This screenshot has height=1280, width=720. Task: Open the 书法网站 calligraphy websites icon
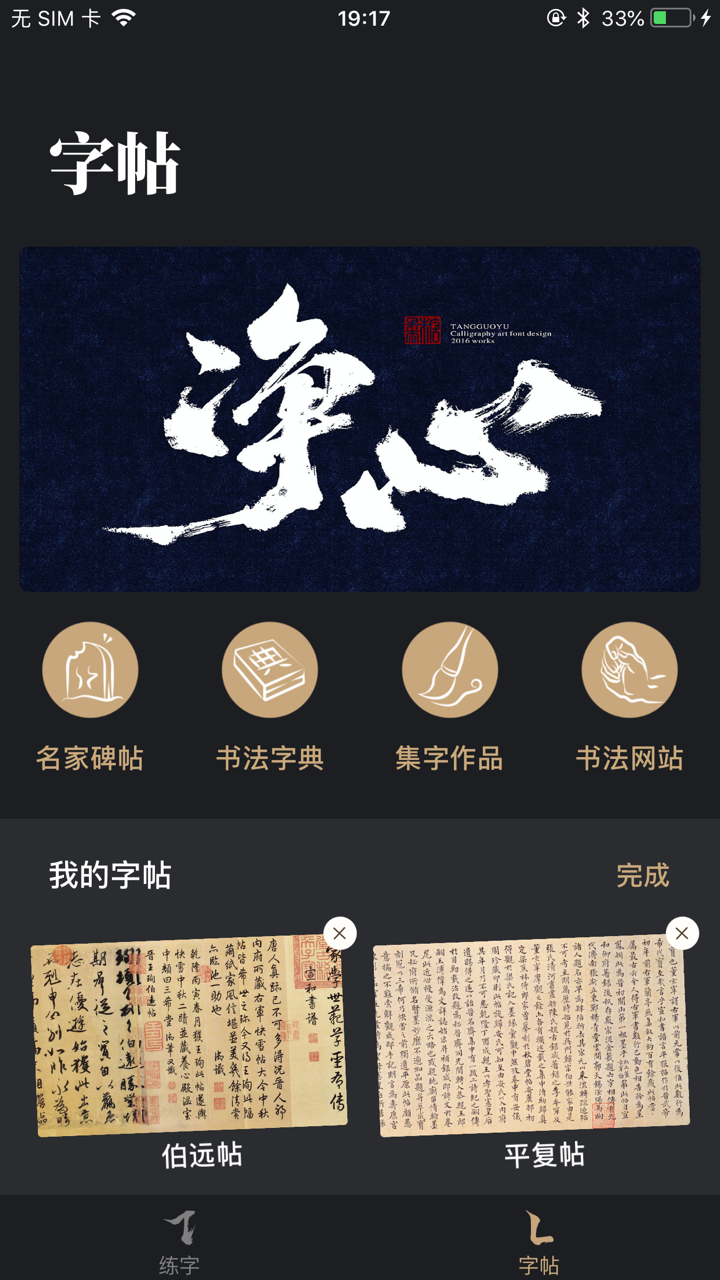pos(630,668)
